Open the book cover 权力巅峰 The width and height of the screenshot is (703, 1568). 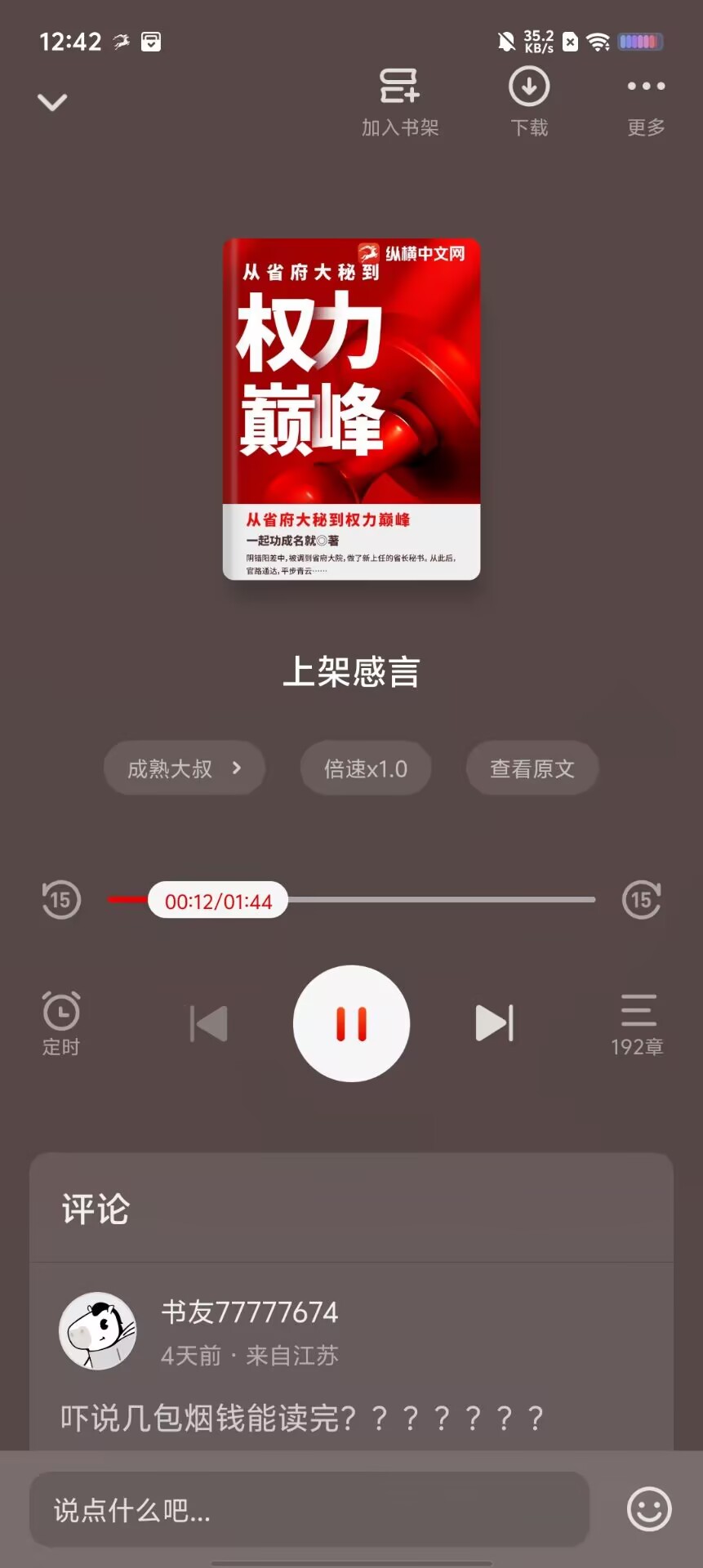351,408
